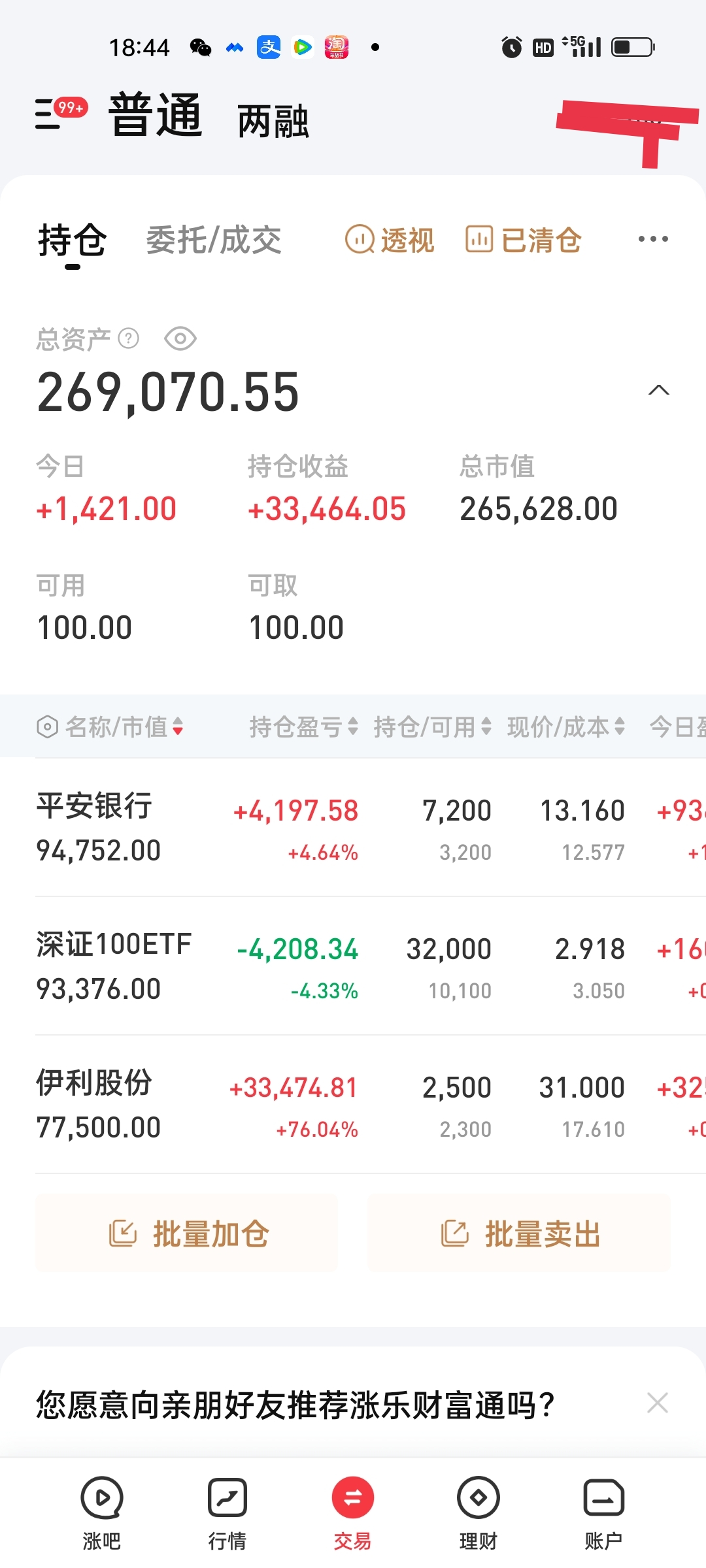The height and width of the screenshot is (1568, 706).
Task: Open the 透视 analysis view
Action: pos(390,240)
